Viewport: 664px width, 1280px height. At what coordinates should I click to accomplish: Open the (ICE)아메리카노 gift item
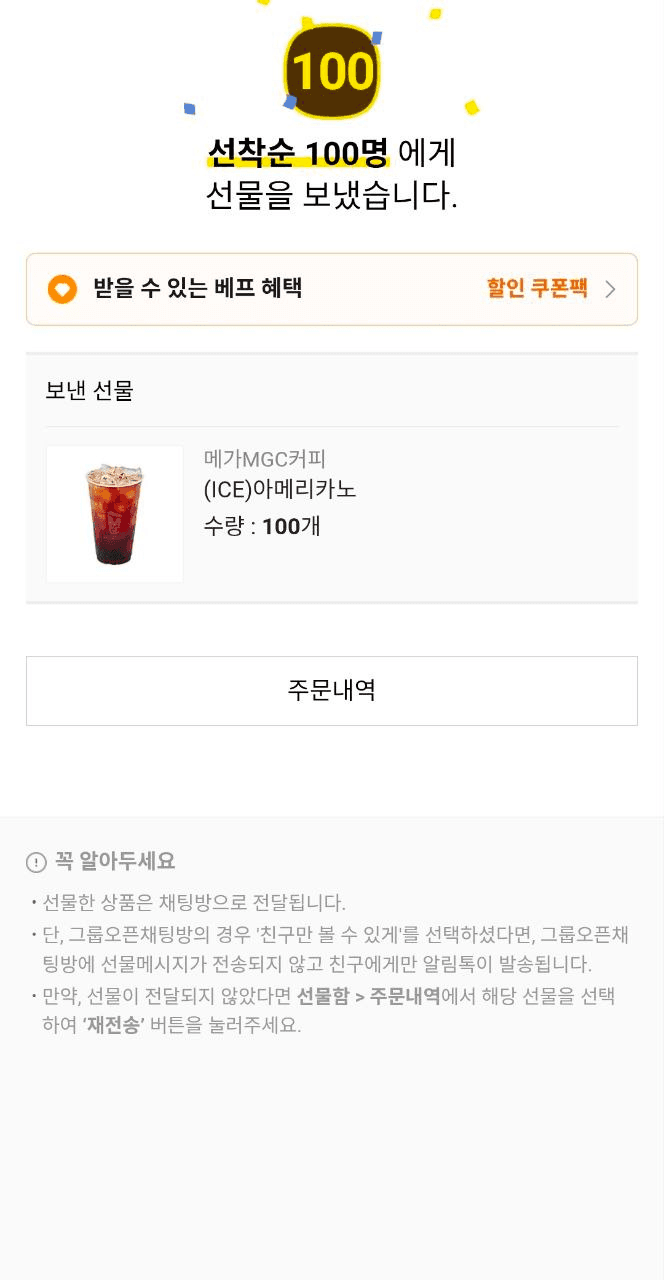280,490
